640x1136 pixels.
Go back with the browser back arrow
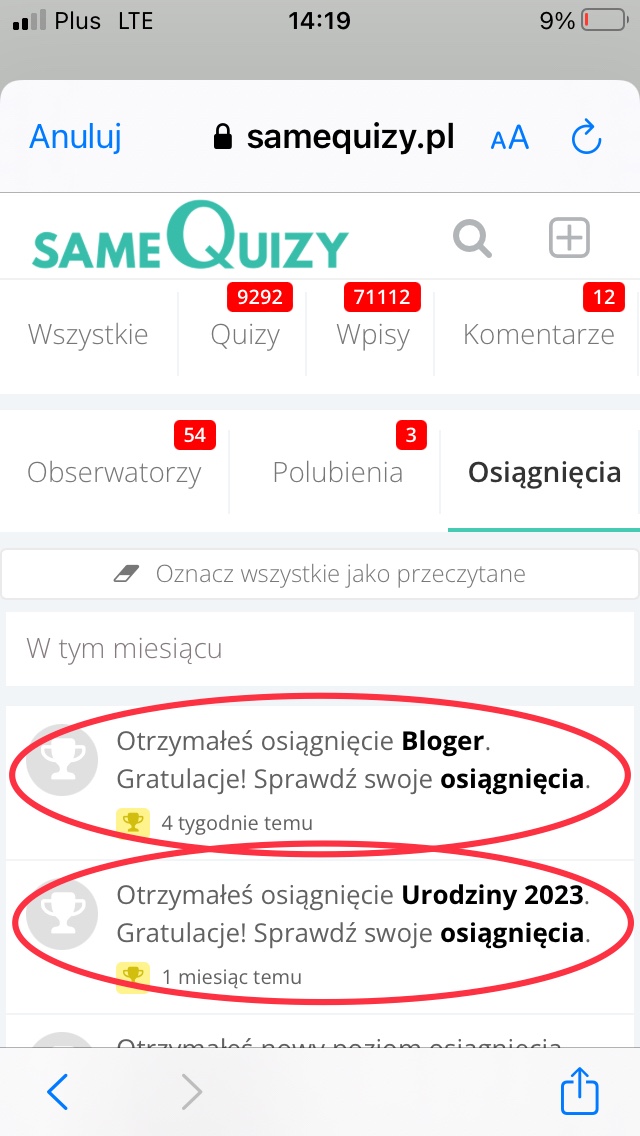[58, 1093]
